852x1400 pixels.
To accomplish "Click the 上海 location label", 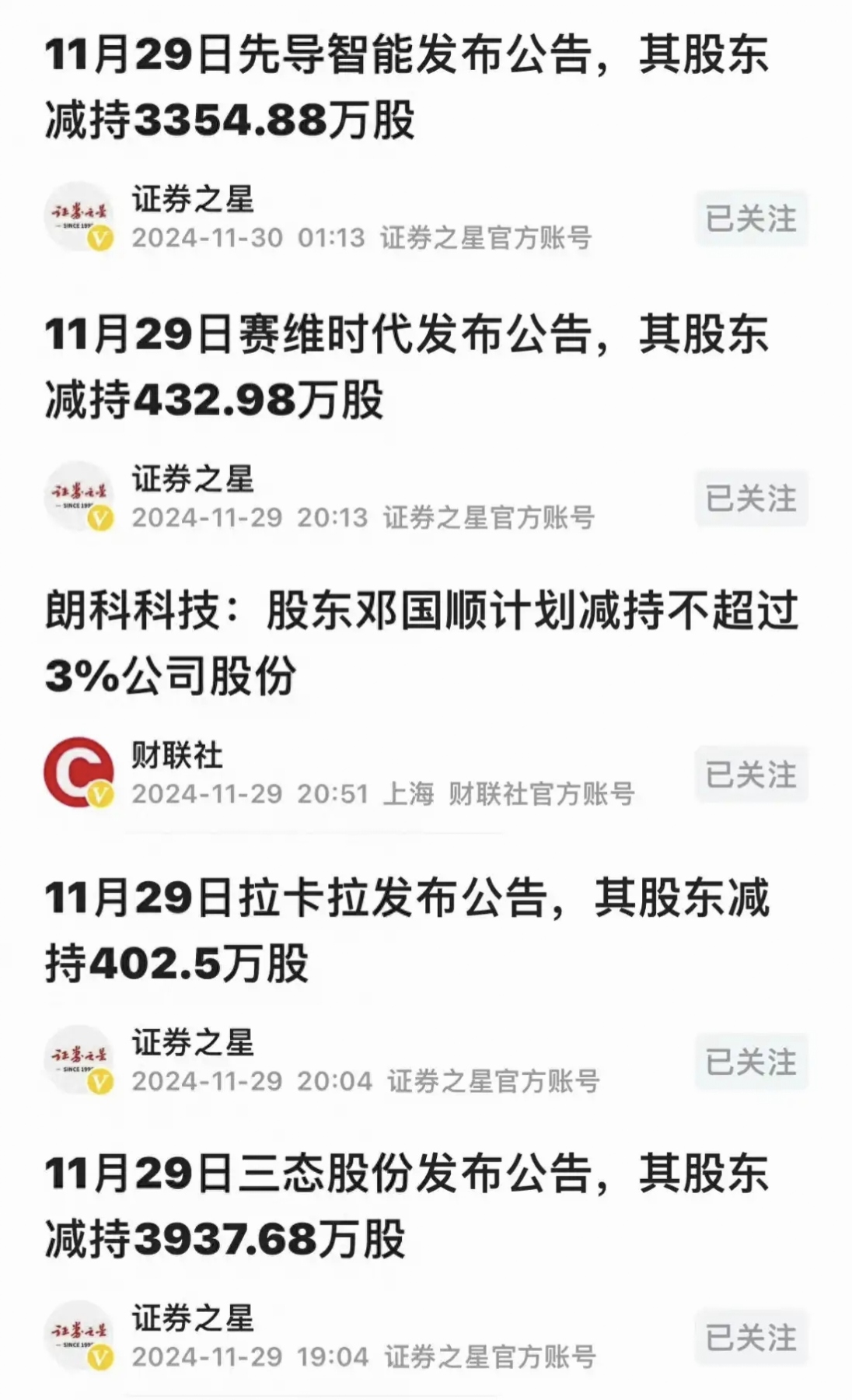I will pyautogui.click(x=410, y=794).
